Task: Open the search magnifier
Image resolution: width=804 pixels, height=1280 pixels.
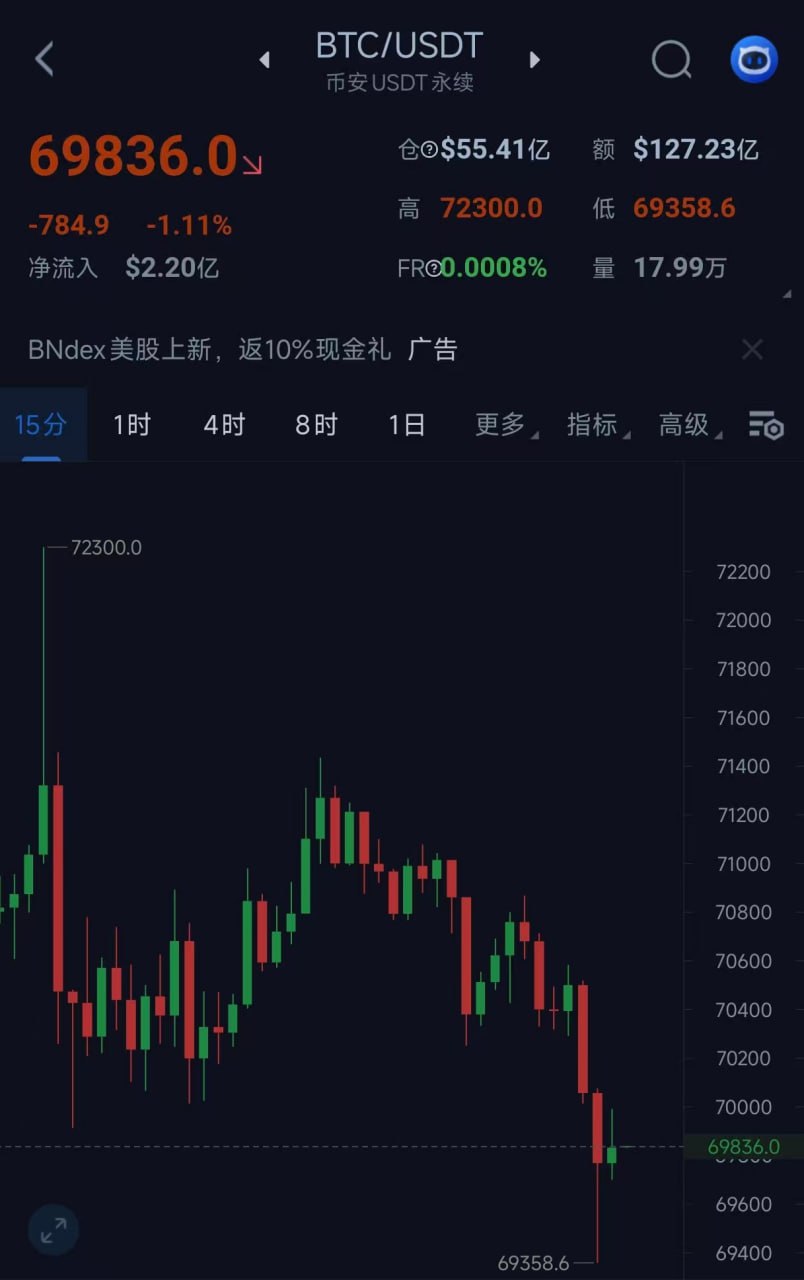Action: (x=671, y=60)
